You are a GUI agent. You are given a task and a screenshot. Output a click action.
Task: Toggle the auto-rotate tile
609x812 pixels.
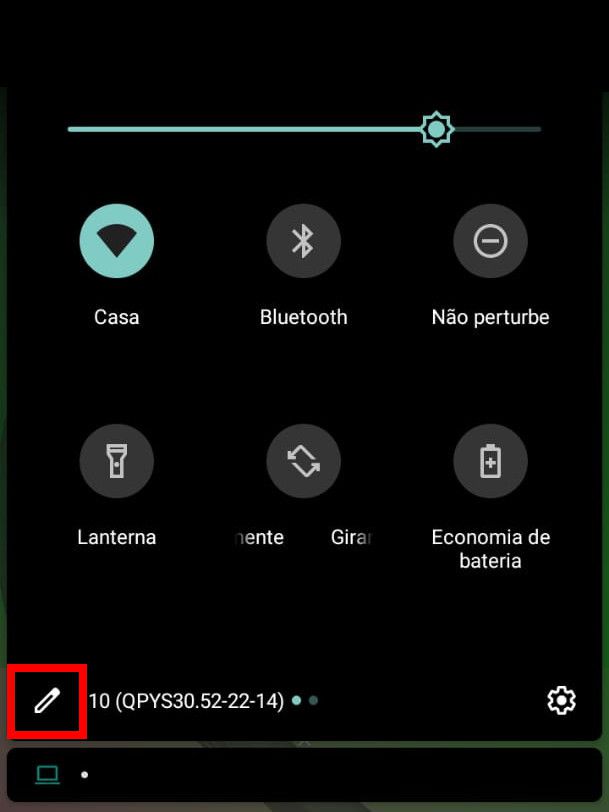click(303, 461)
